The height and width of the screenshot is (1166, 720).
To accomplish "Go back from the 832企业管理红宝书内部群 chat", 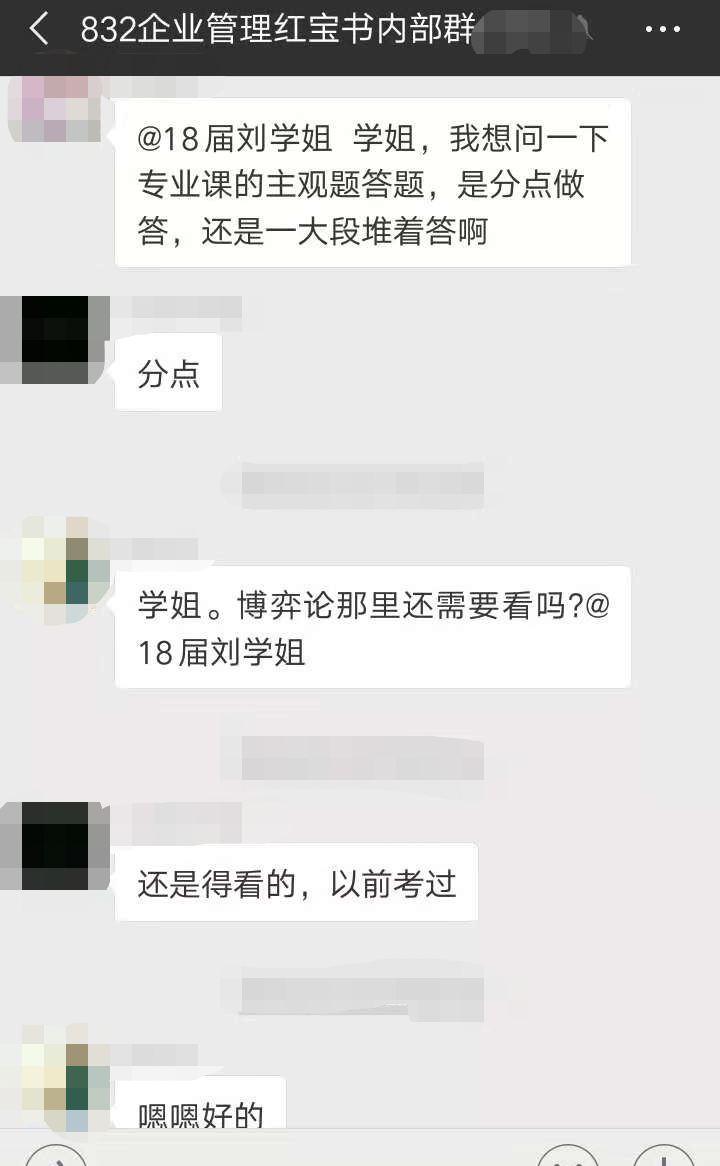I will pyautogui.click(x=38, y=30).
